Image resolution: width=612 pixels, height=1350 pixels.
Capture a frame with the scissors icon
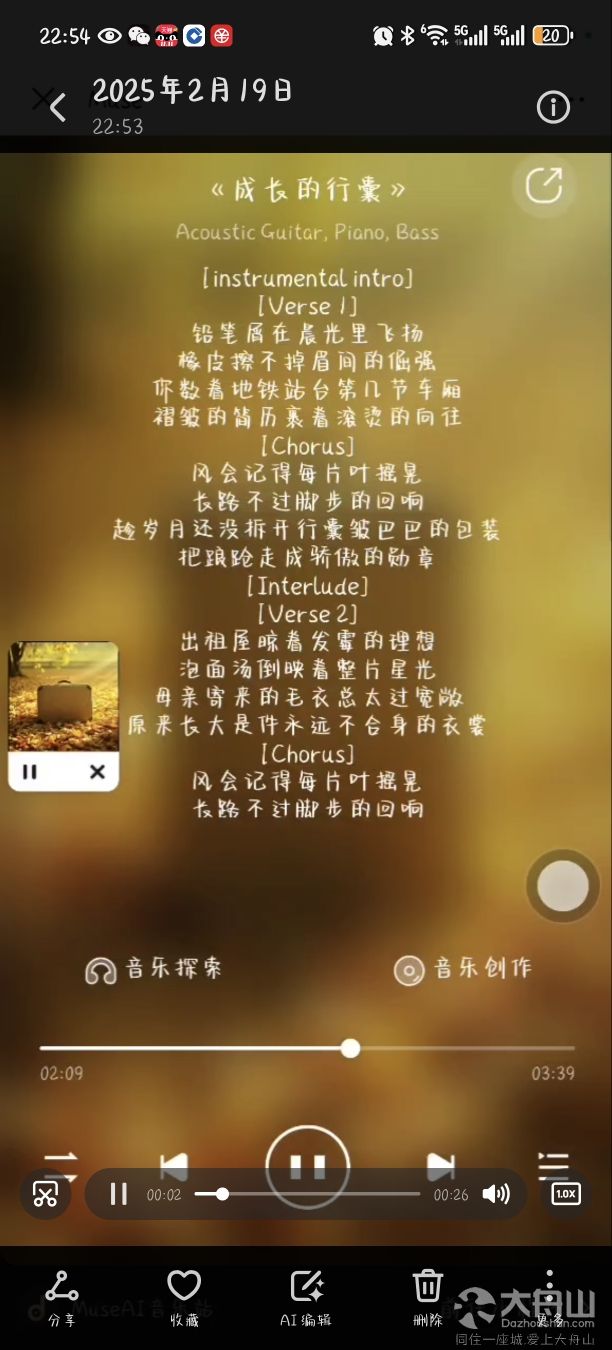[45, 1194]
